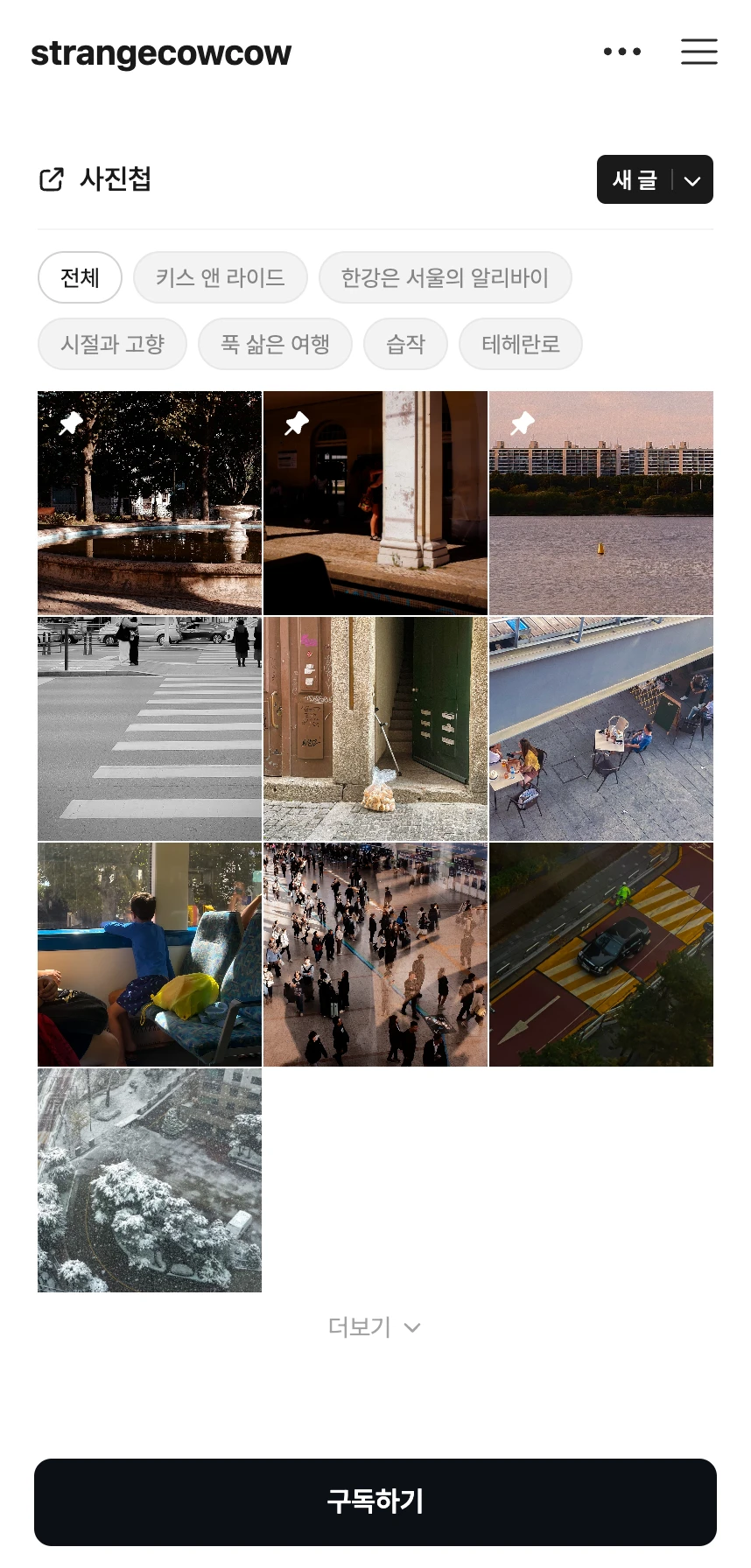Open the outdoor cafe tables photo
Viewport: 751px width, 1568px height.
601,729
